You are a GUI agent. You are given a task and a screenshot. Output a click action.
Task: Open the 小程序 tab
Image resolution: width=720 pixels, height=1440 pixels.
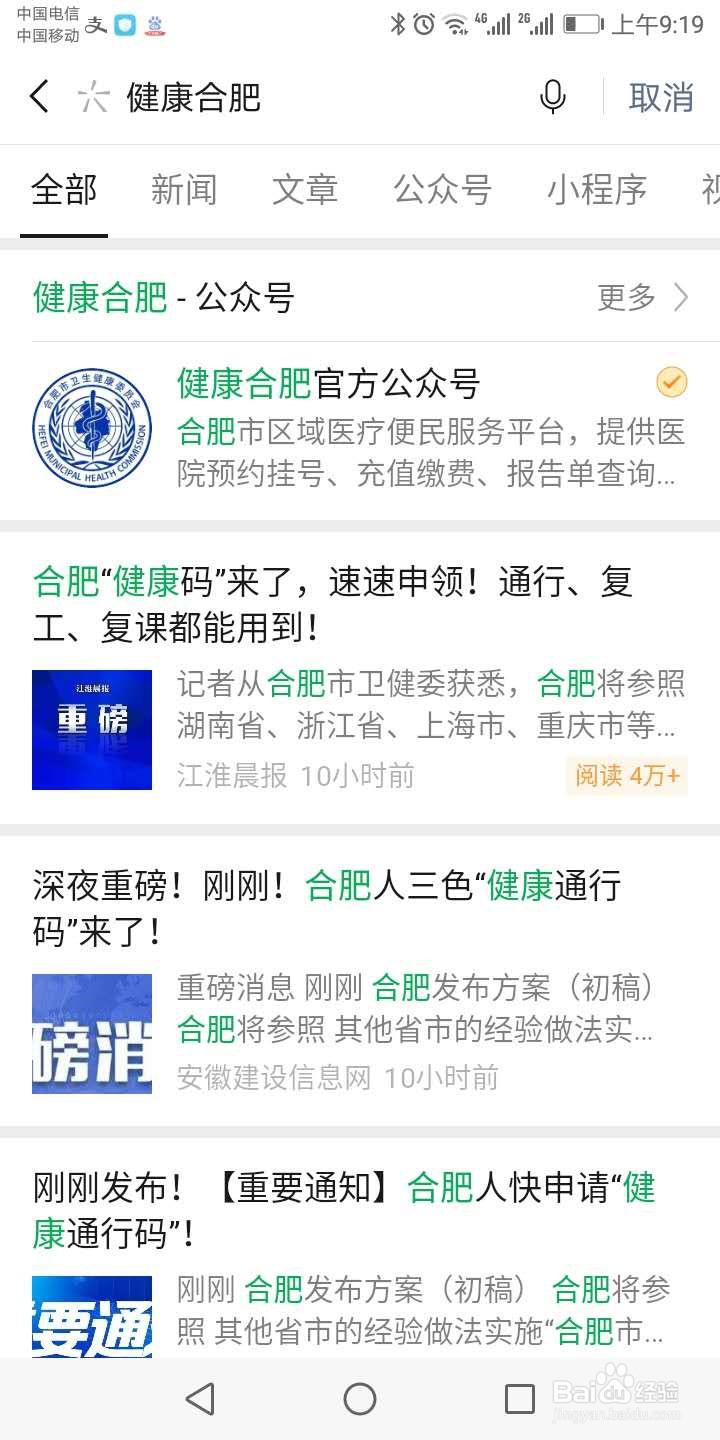point(597,191)
